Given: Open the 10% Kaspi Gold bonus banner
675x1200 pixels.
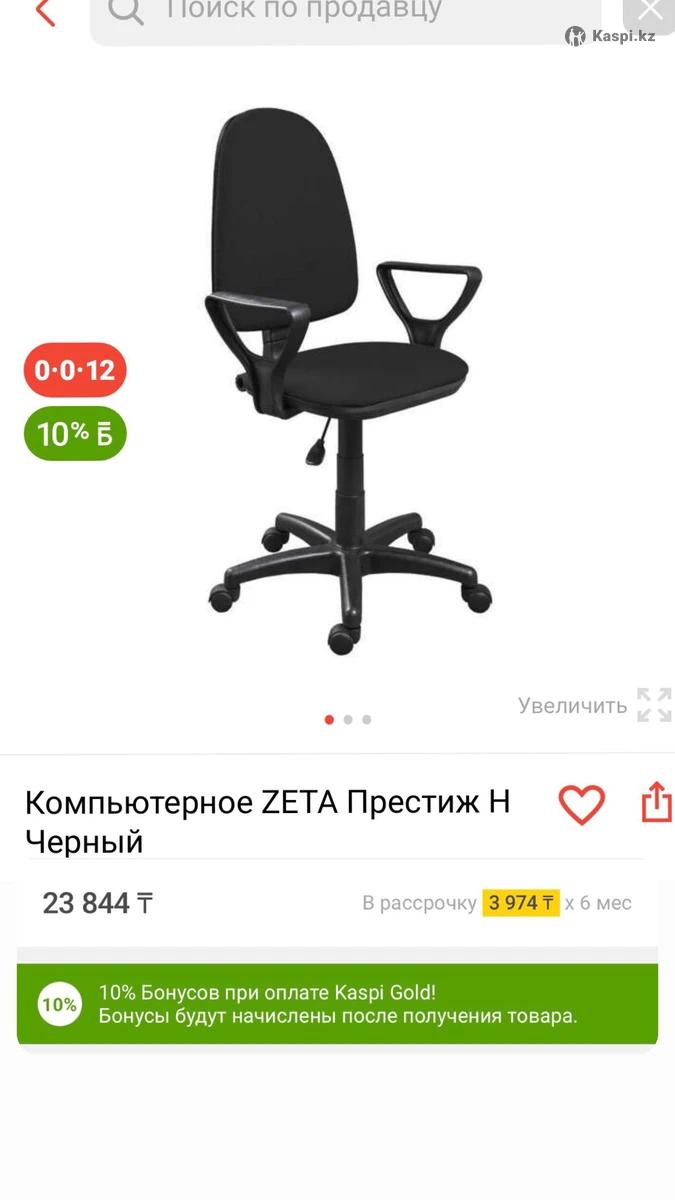Looking at the screenshot, I should pos(337,1004).
